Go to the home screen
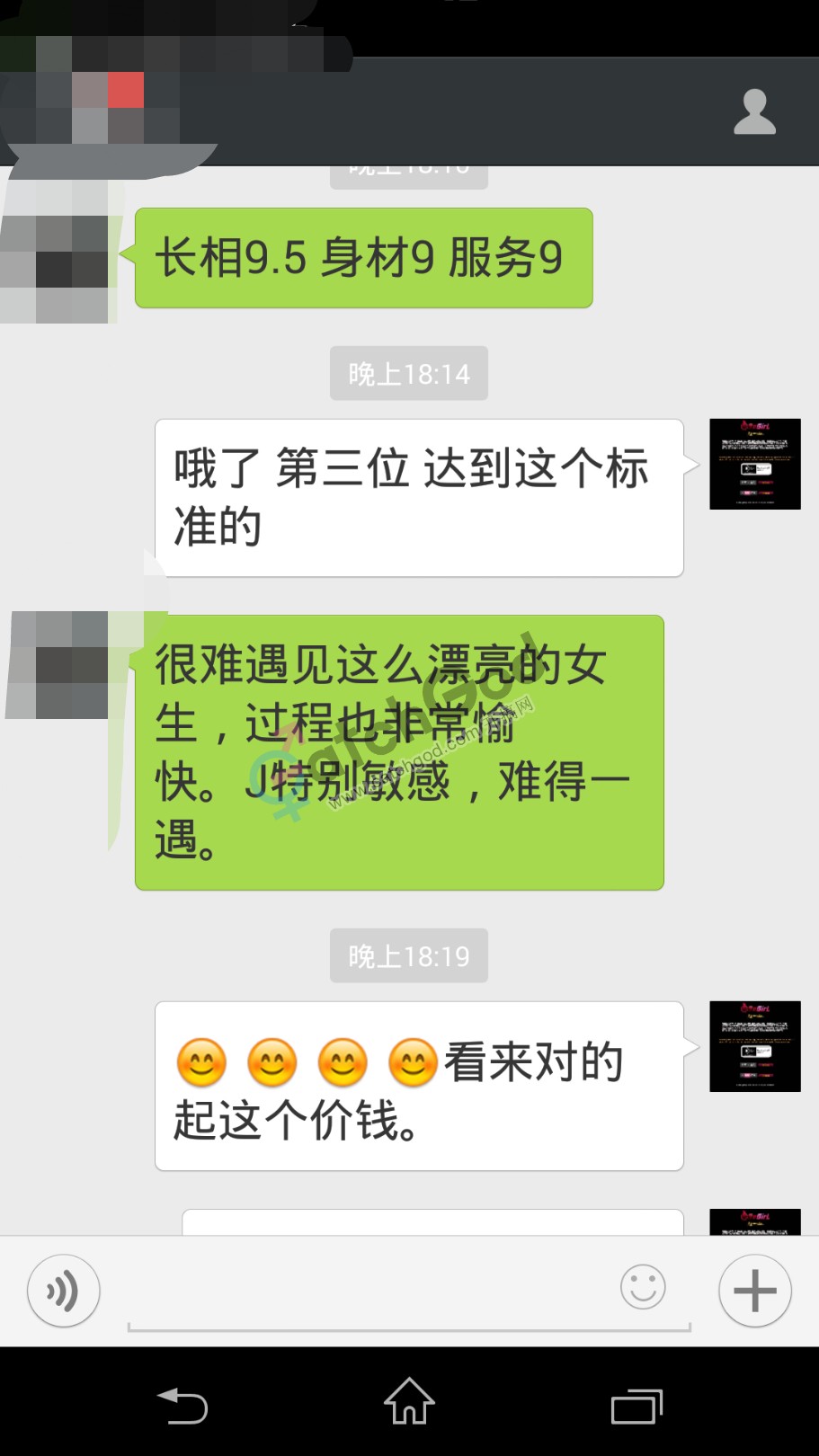The width and height of the screenshot is (819, 1456). click(x=409, y=1402)
